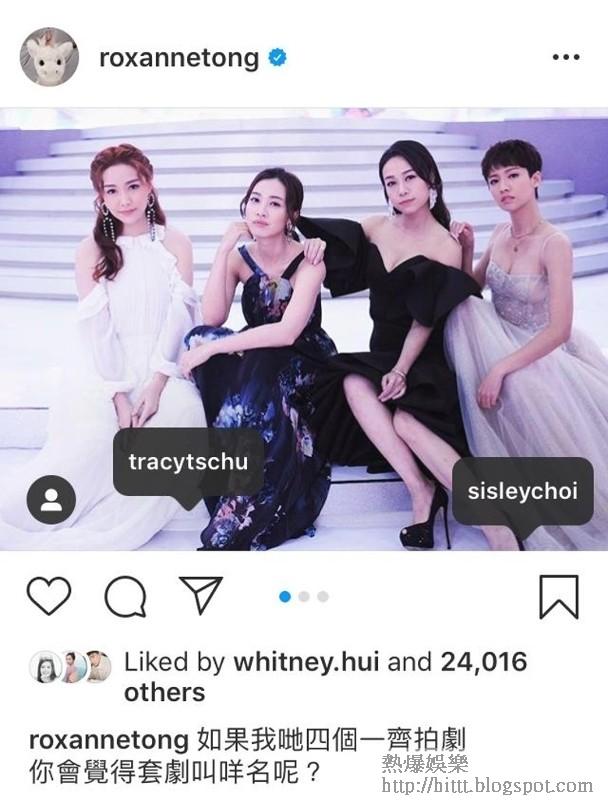Screen dimensions: 608x800
Task: Open the roxannetong username in the header
Action: (178, 58)
